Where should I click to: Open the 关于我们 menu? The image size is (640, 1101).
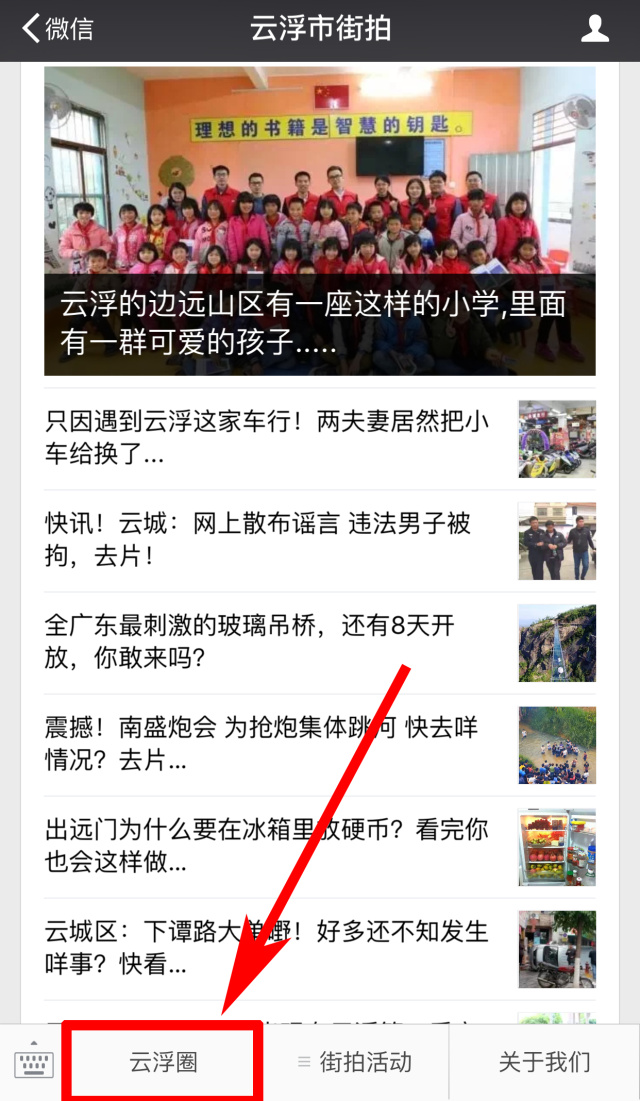point(544,1062)
